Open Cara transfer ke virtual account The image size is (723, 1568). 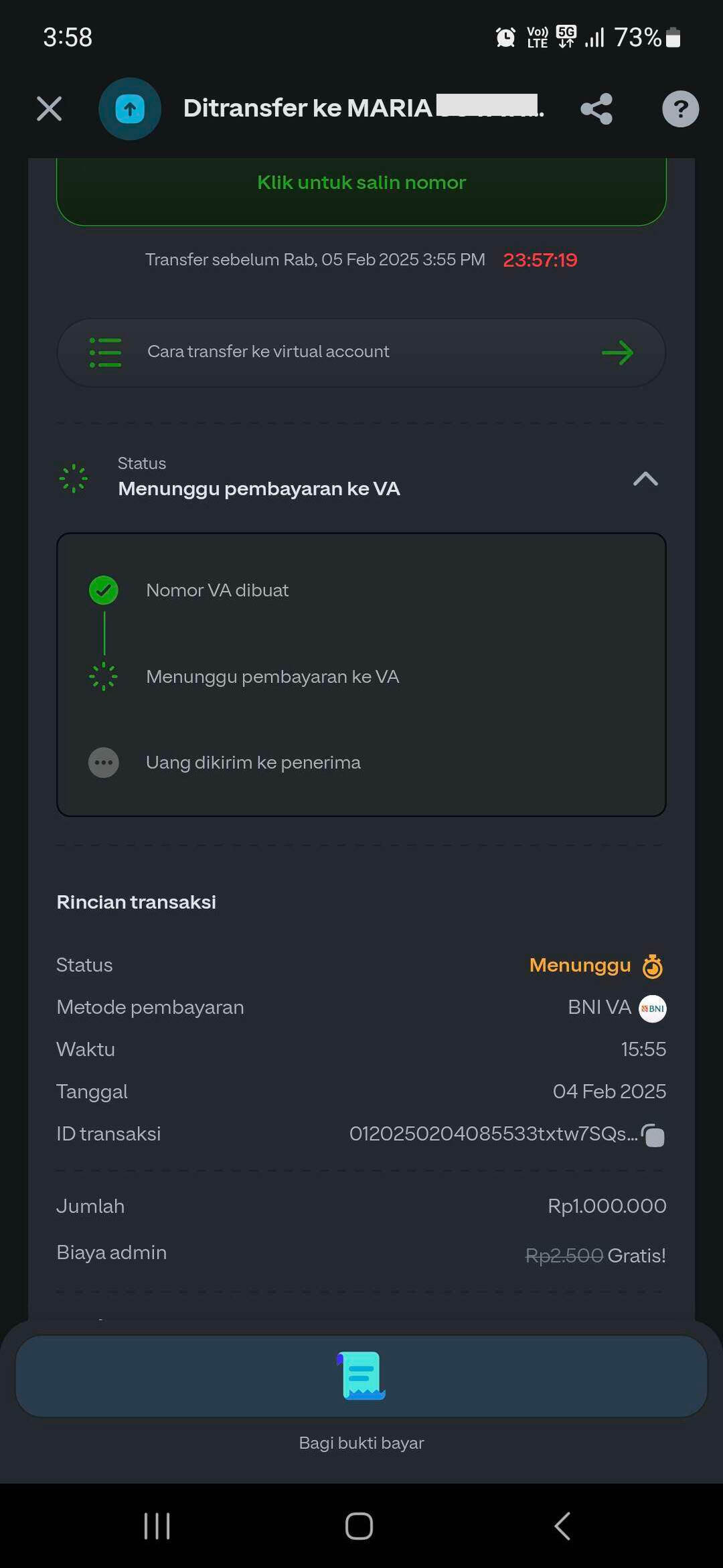click(x=361, y=352)
